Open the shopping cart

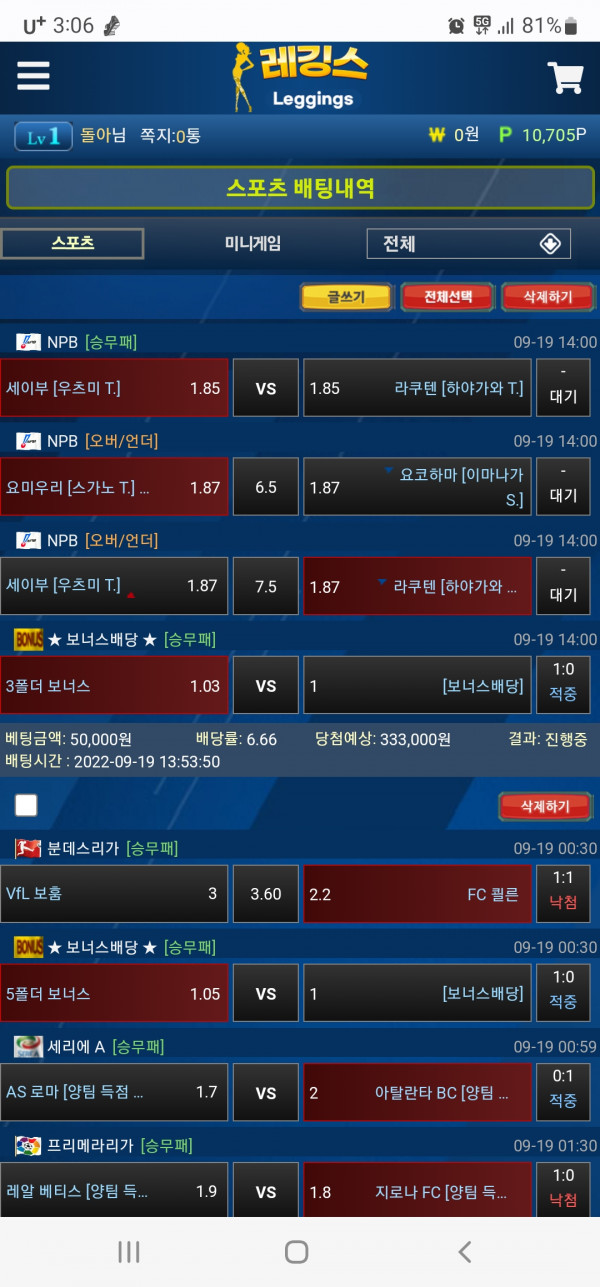click(x=565, y=78)
